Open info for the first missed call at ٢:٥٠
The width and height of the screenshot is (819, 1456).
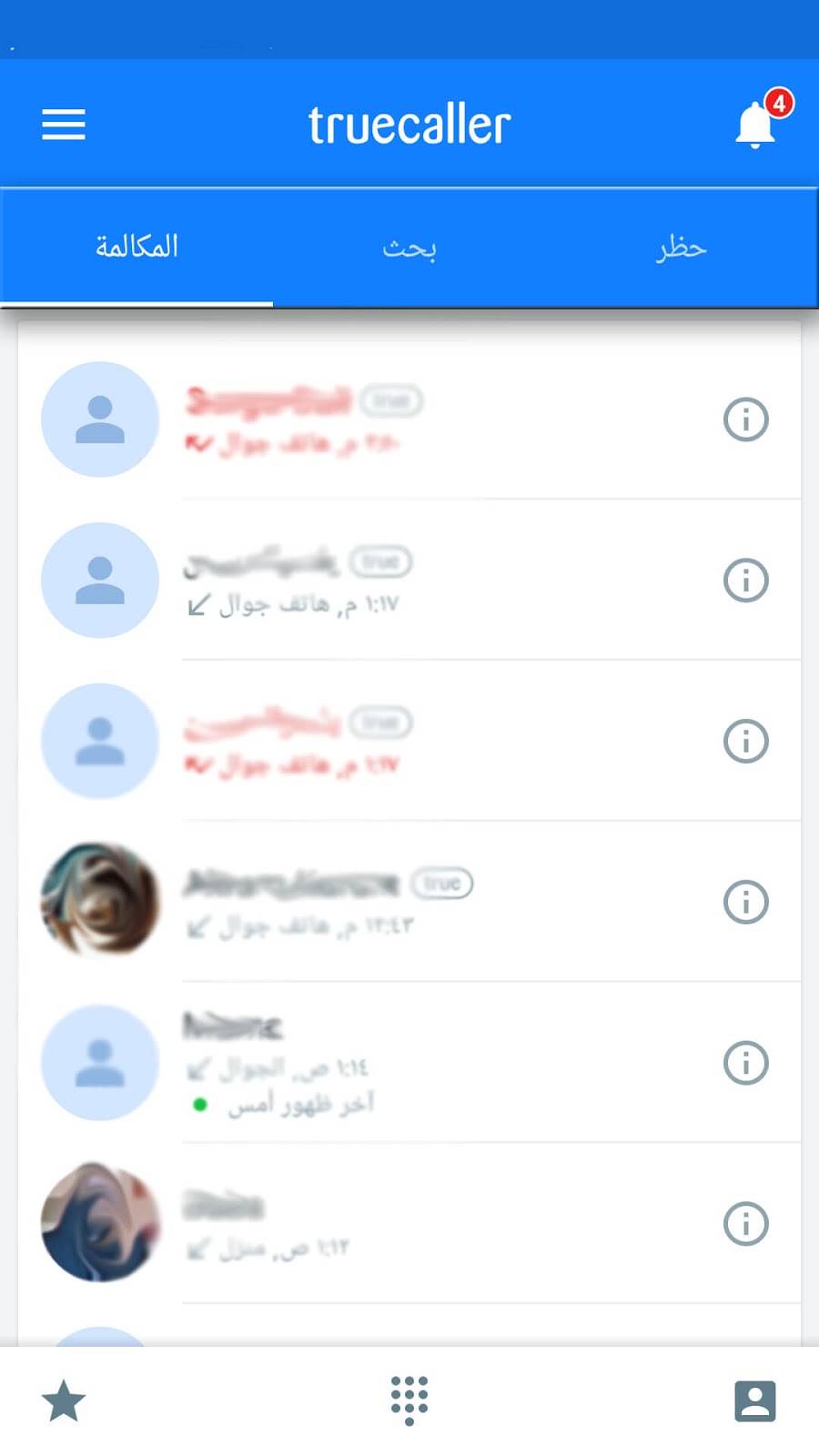(x=745, y=420)
